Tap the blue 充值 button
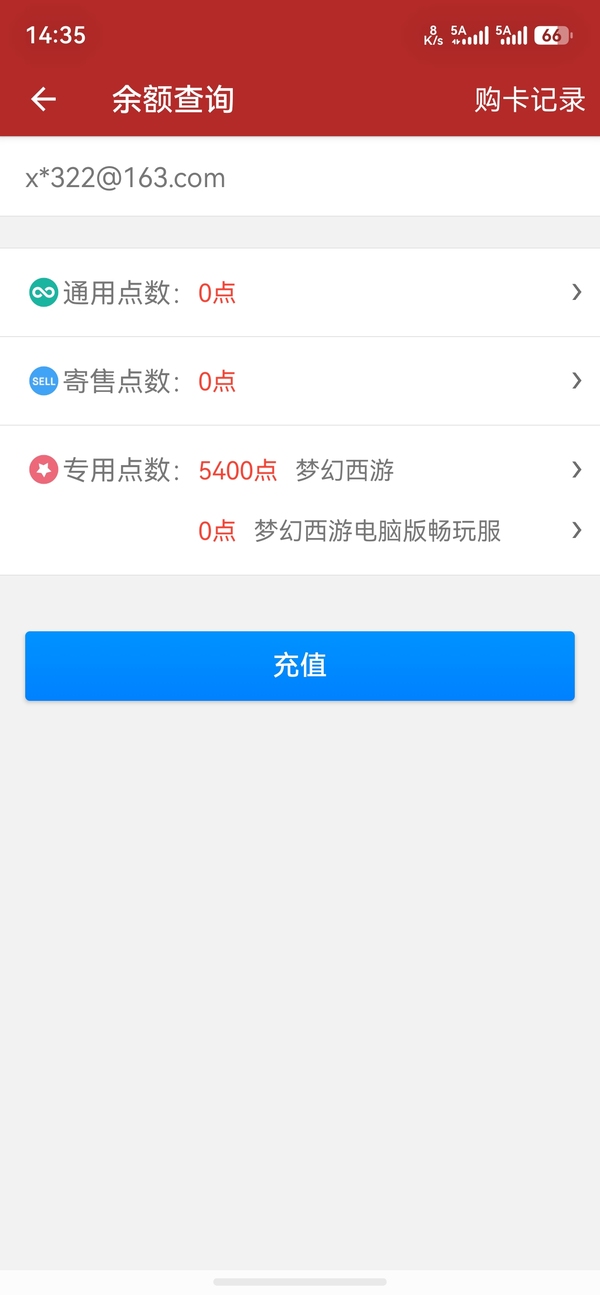 click(300, 666)
